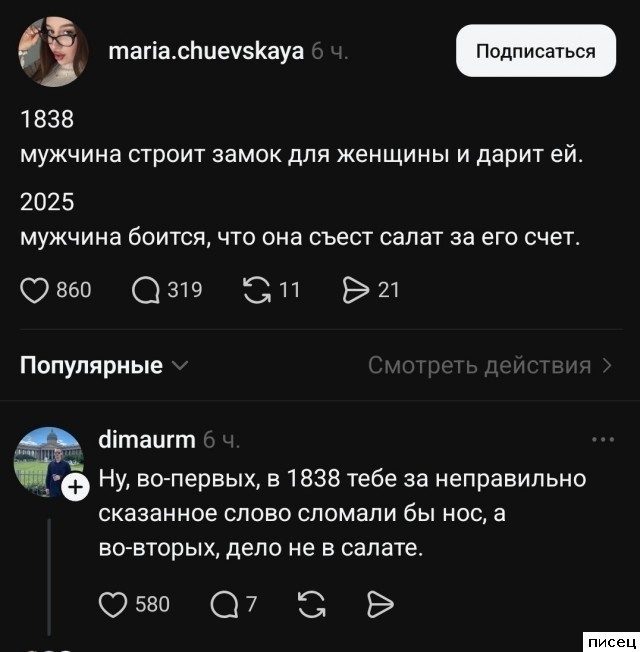Share maria.chuevskaya's post
Image resolution: width=640 pixels, height=652 pixels.
(x=356, y=290)
